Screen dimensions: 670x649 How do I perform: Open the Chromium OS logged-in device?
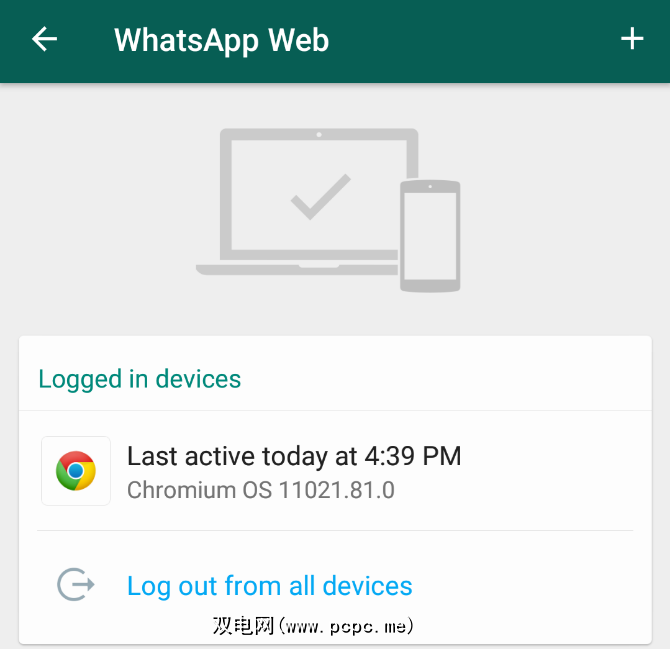(293, 472)
